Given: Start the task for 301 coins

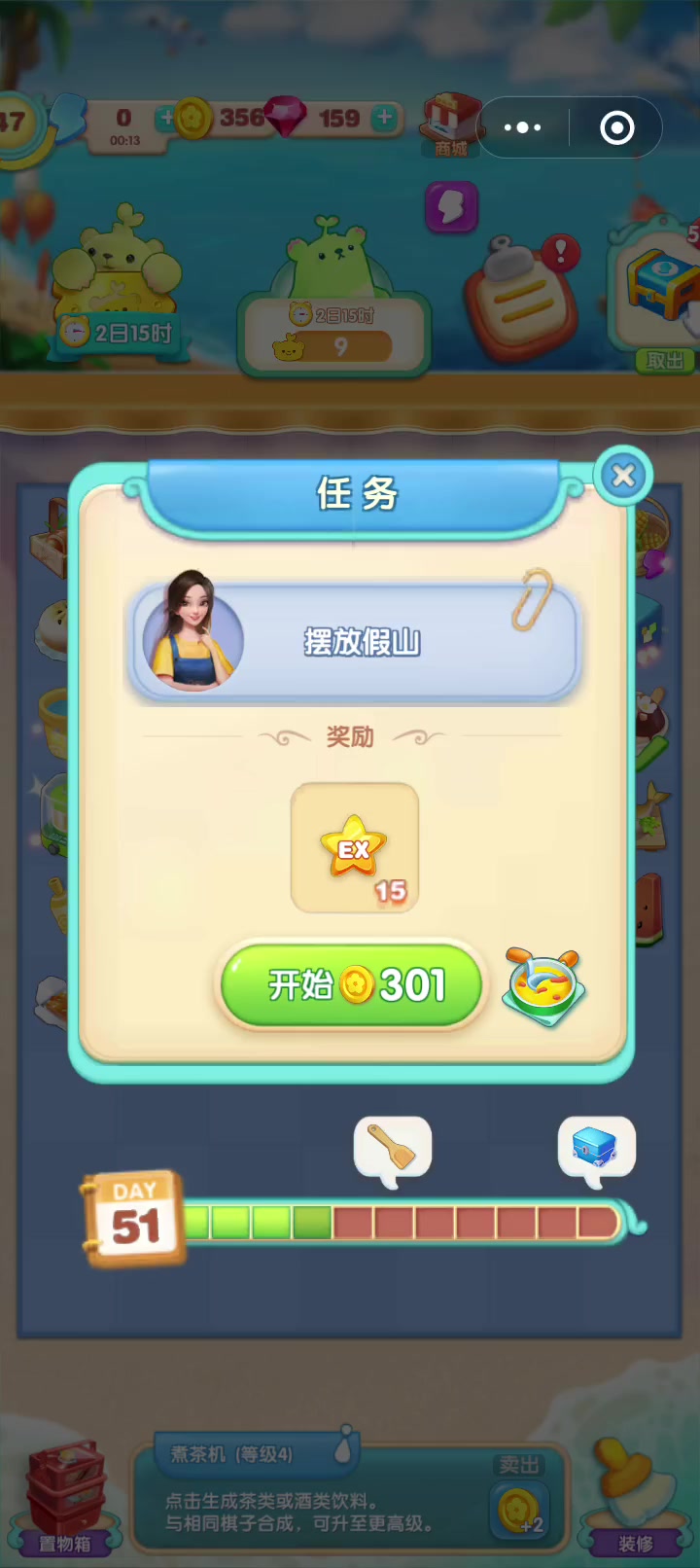Looking at the screenshot, I should 351,985.
